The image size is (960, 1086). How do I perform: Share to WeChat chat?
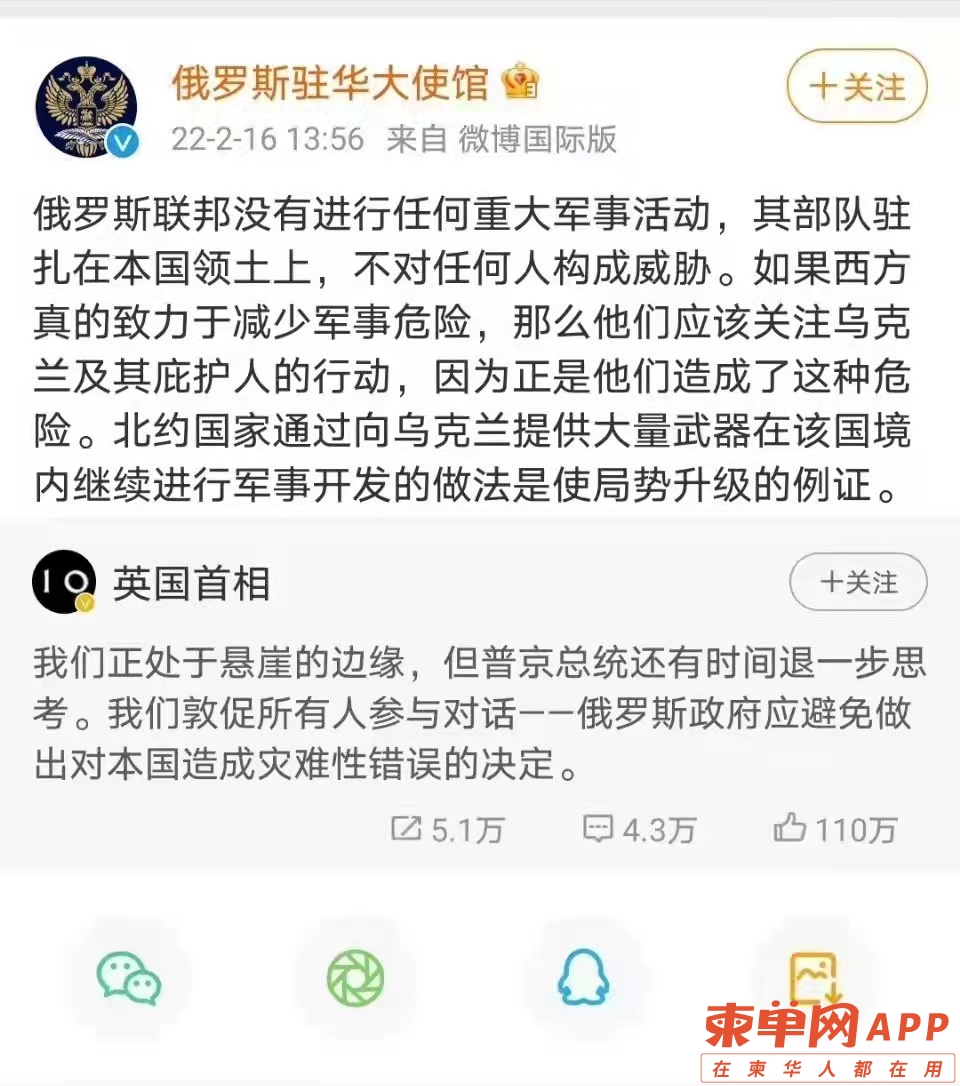pos(129,977)
